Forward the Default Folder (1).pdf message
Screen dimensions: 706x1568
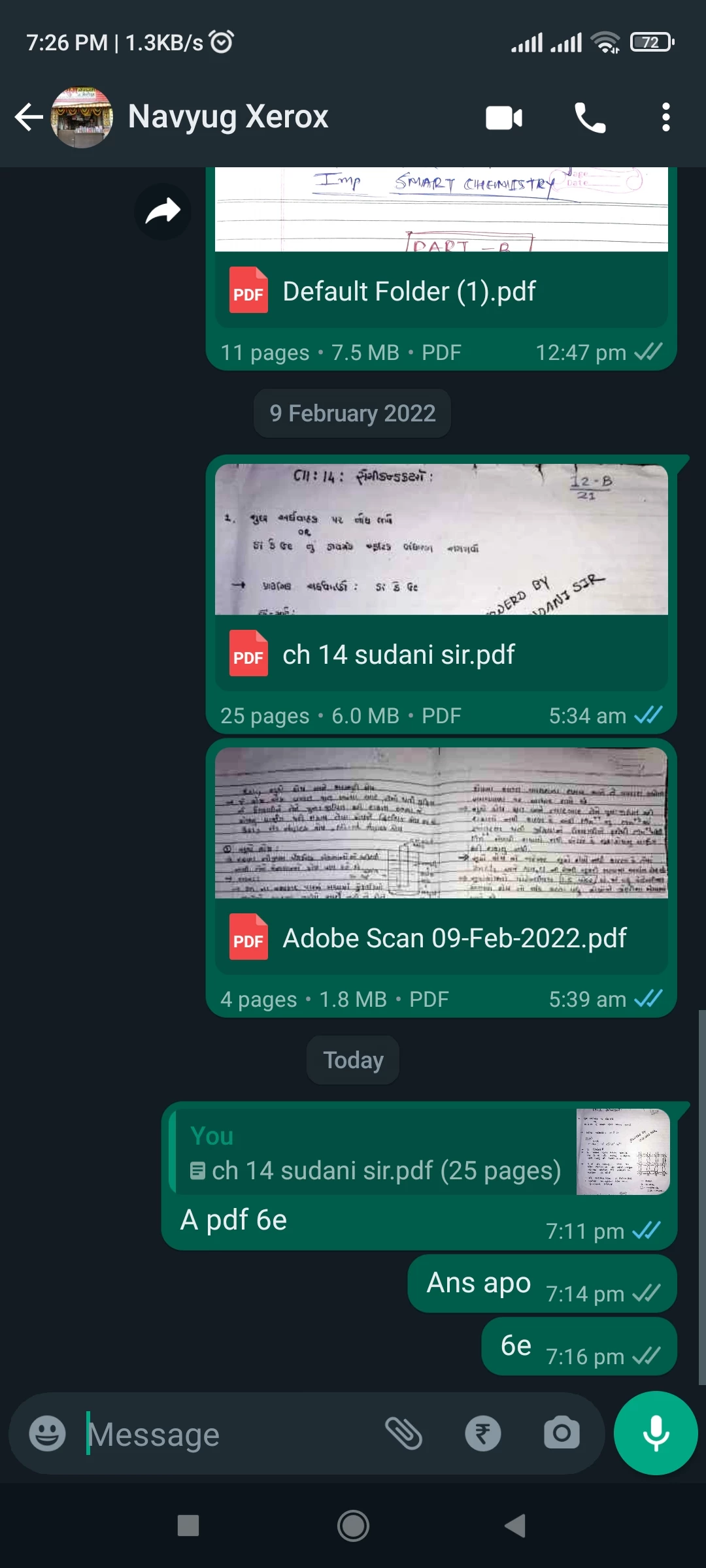(163, 211)
